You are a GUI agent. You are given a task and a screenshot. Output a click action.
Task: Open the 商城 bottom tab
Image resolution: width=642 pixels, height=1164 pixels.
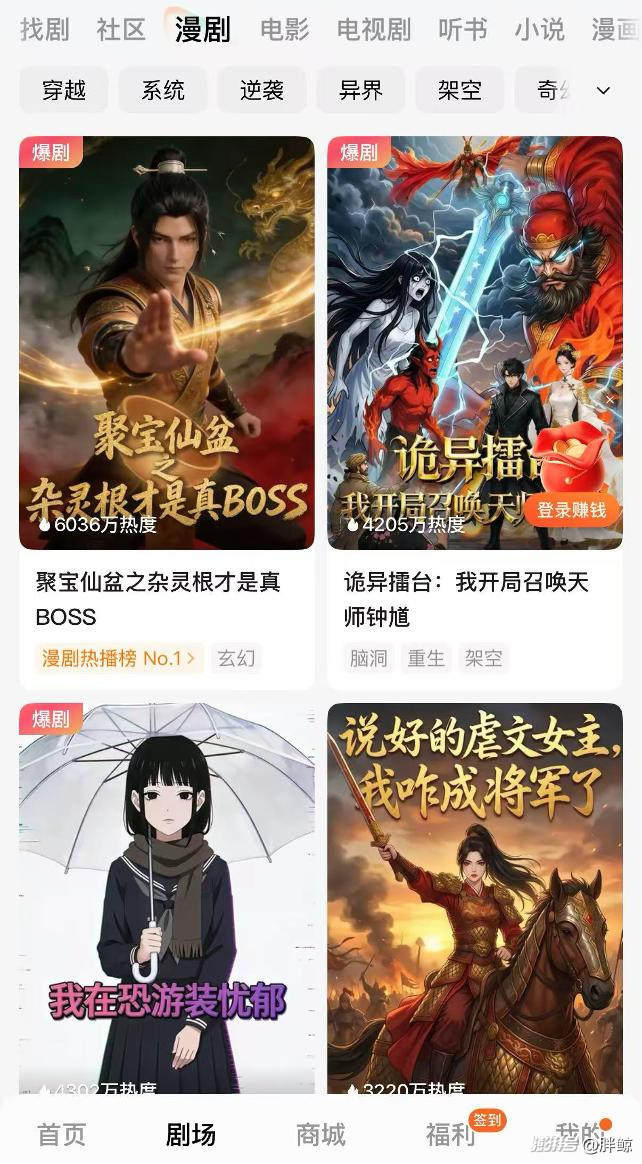320,1134
